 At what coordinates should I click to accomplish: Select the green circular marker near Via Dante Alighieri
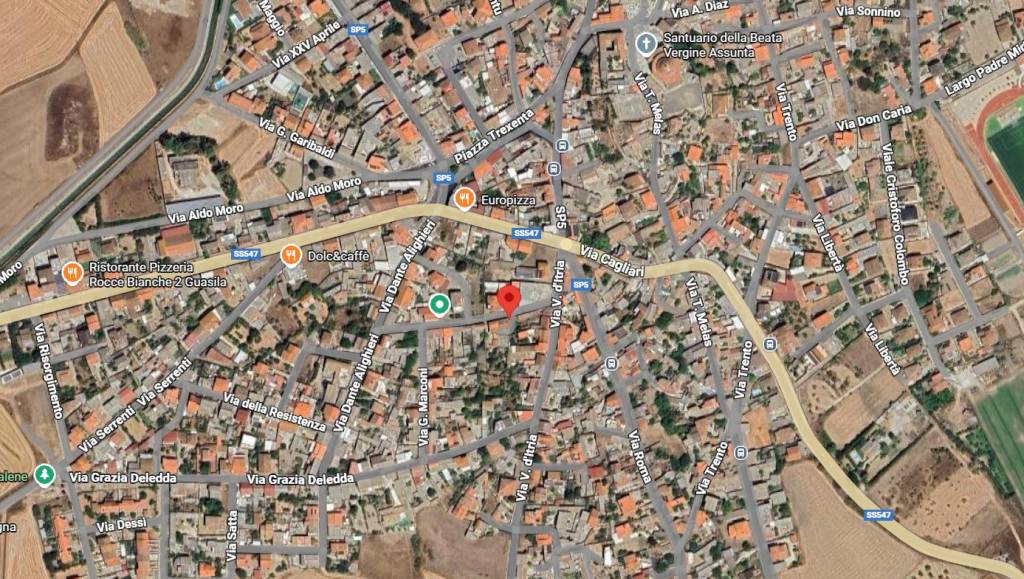pyautogui.click(x=438, y=304)
